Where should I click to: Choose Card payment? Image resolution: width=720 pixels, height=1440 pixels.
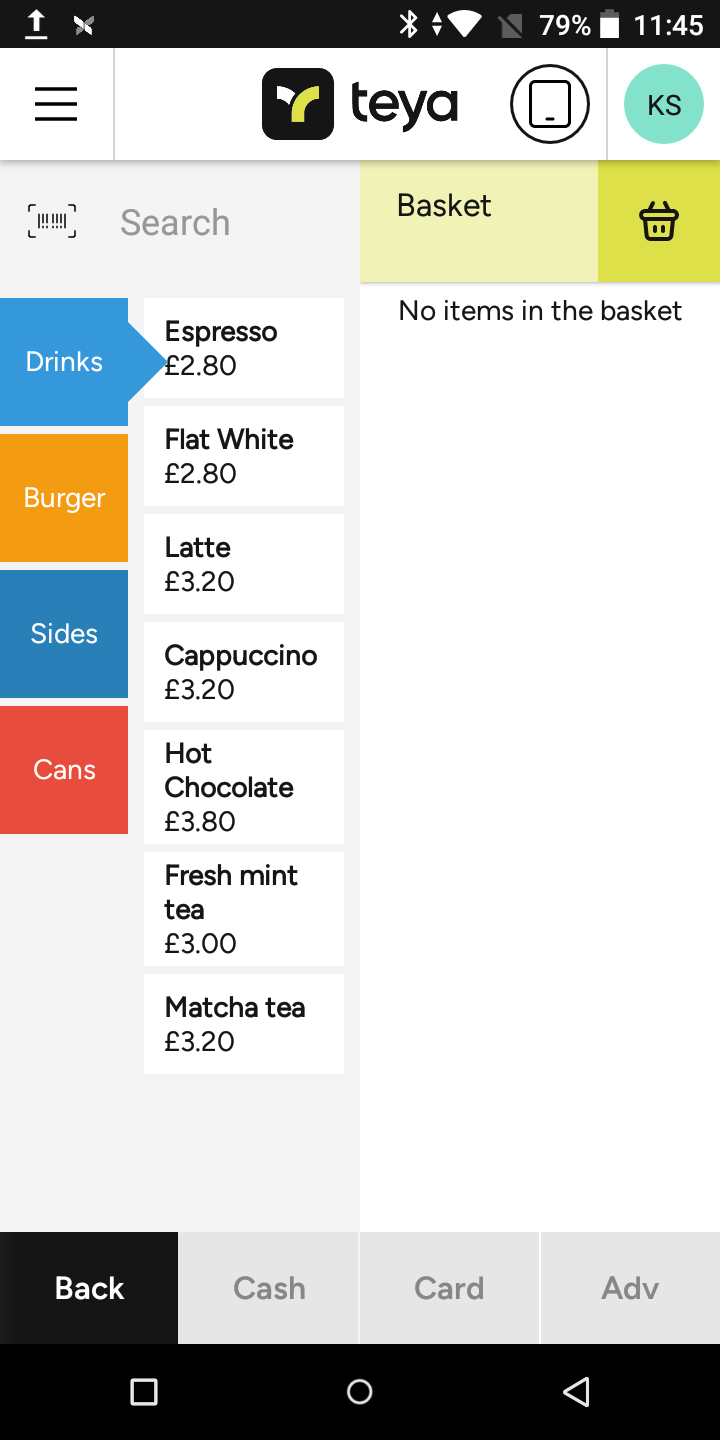(449, 1288)
